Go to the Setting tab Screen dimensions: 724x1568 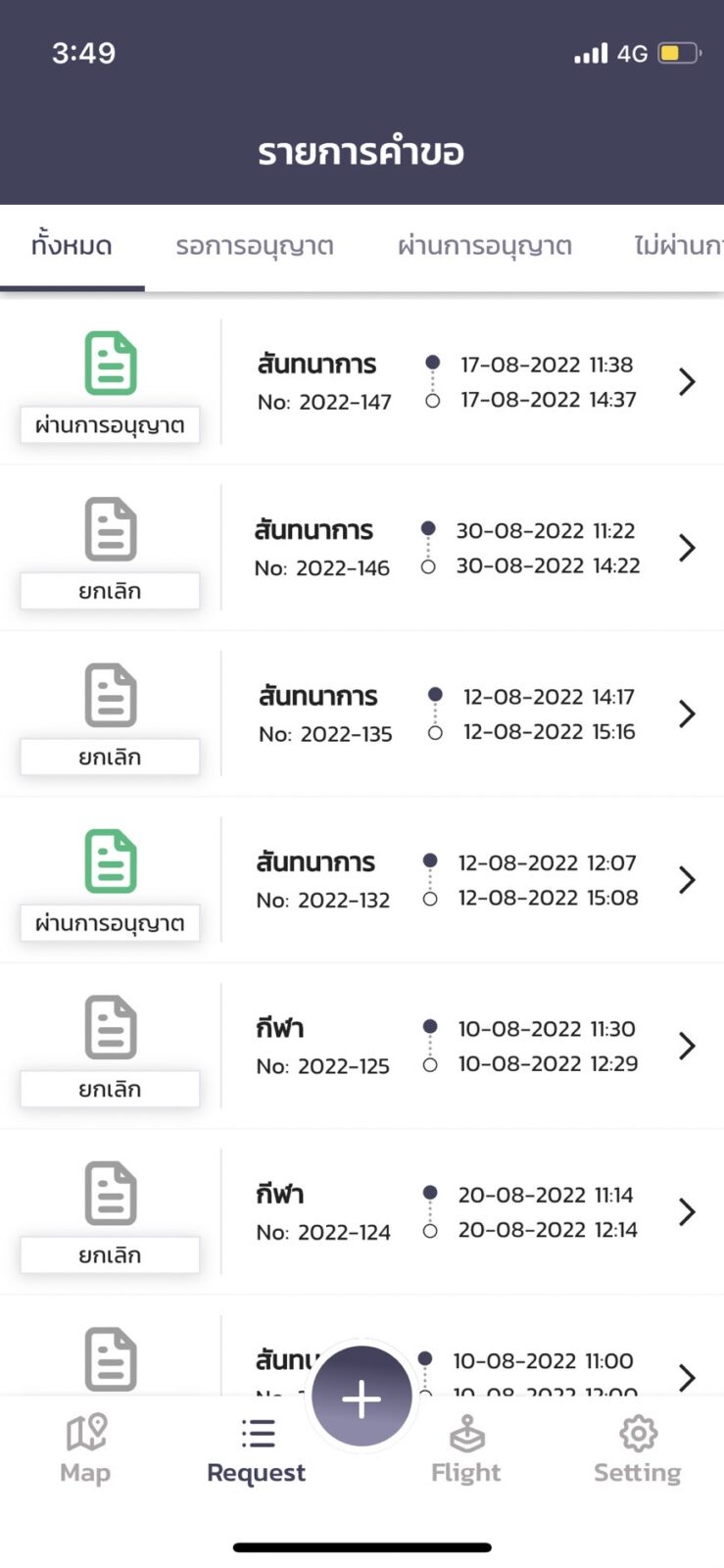[x=638, y=1450]
